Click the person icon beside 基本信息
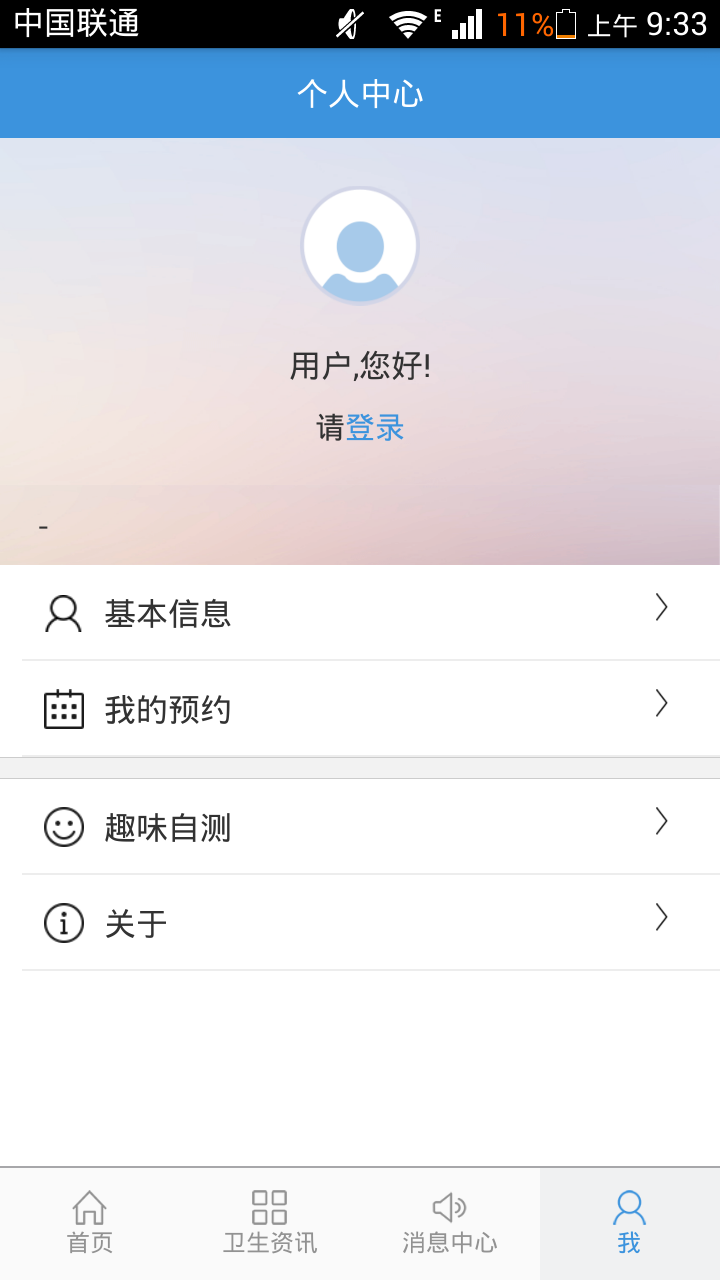This screenshot has width=720, height=1280. 64,613
